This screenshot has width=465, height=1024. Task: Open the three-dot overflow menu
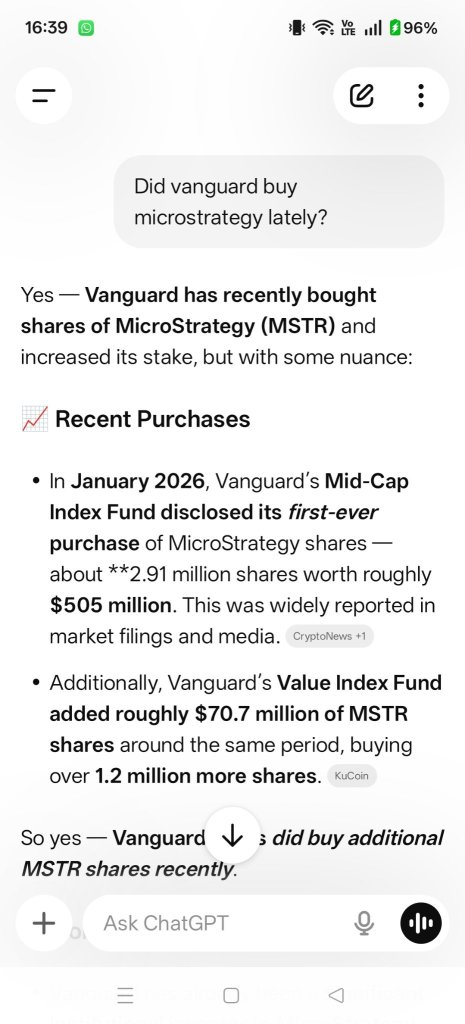[421, 95]
